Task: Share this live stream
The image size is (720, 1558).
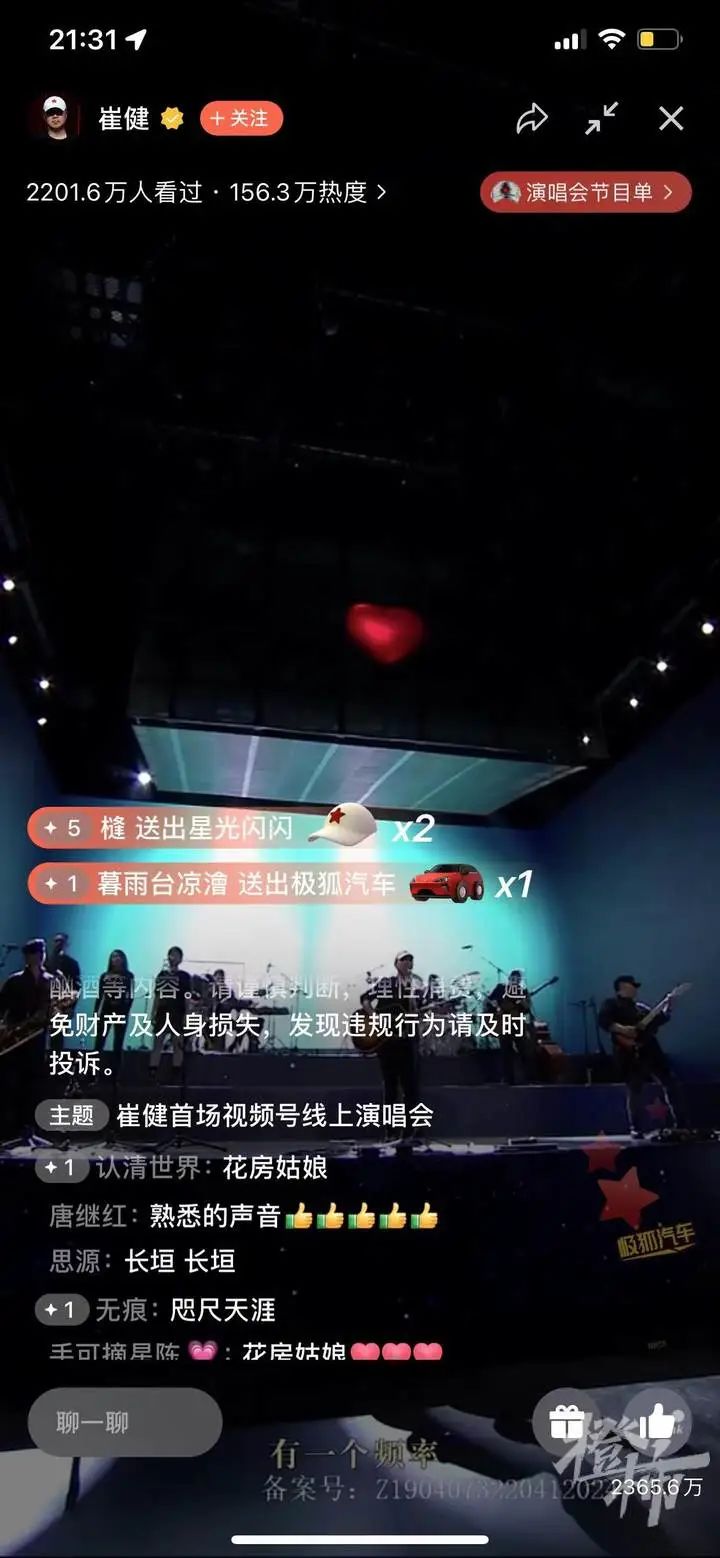Action: click(532, 118)
